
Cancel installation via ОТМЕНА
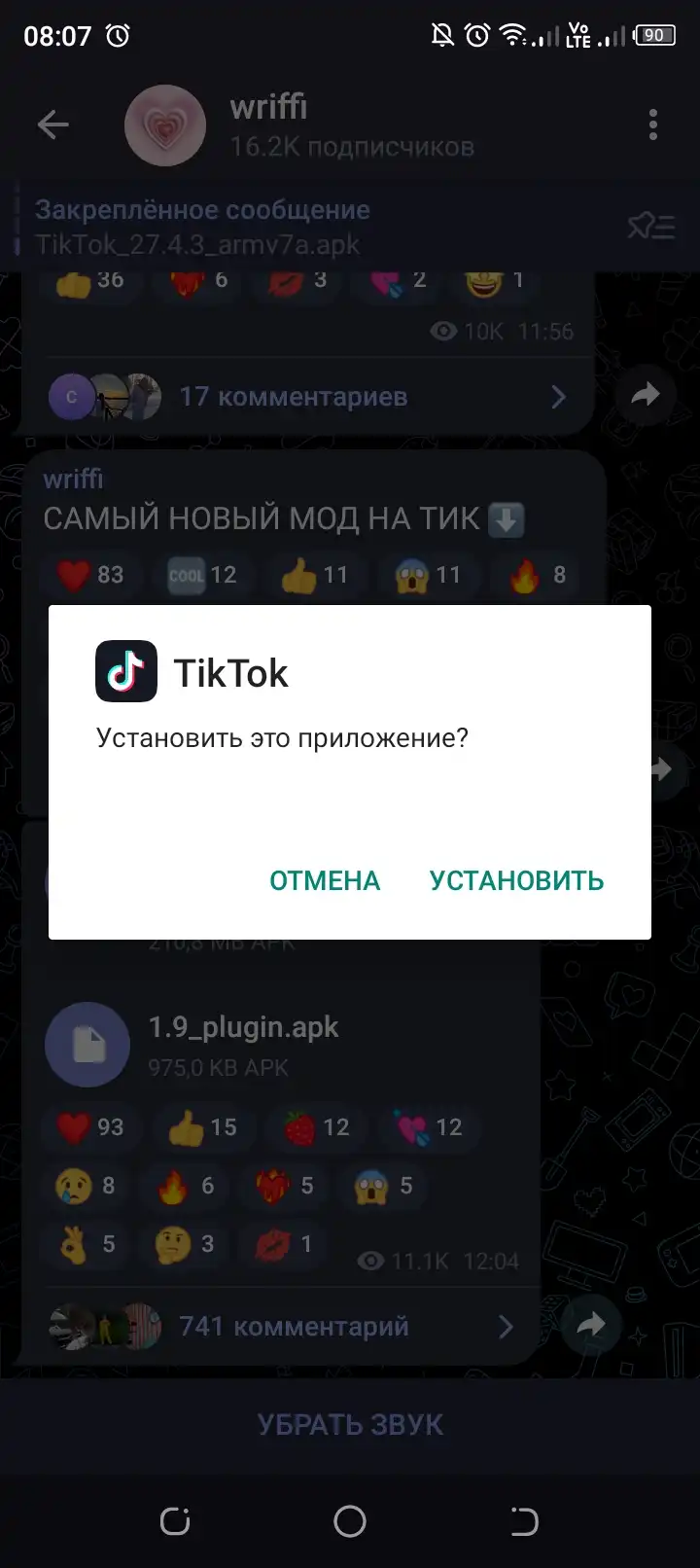click(325, 880)
